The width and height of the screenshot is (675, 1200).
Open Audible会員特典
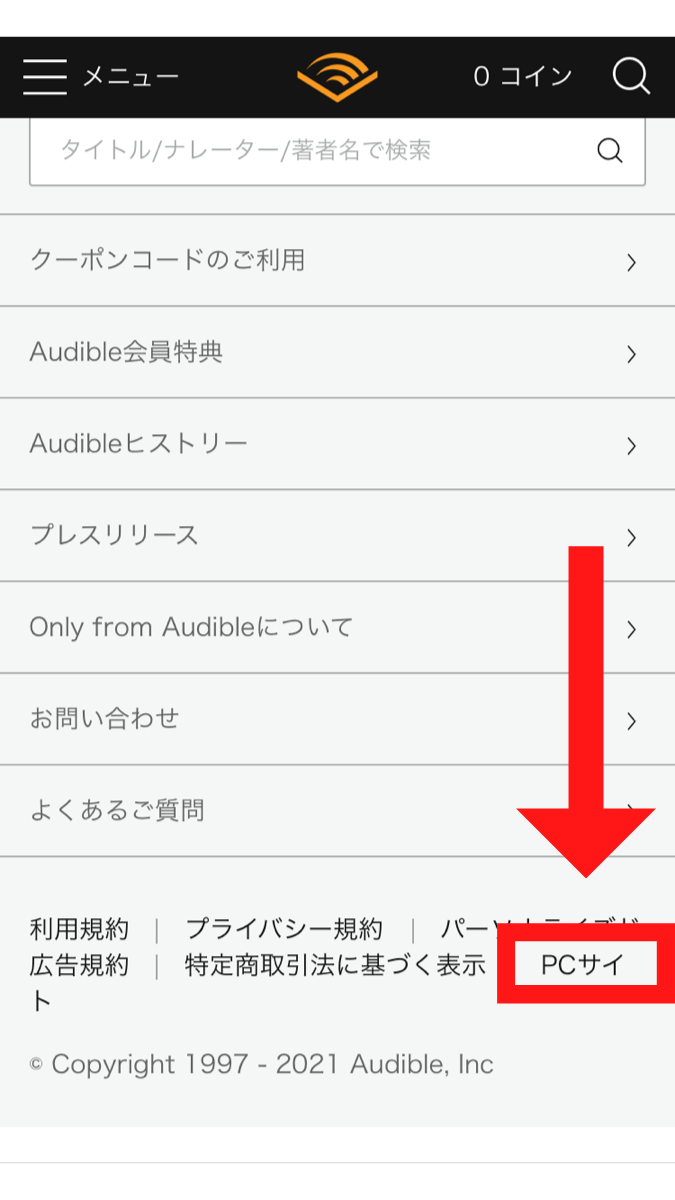(337, 353)
